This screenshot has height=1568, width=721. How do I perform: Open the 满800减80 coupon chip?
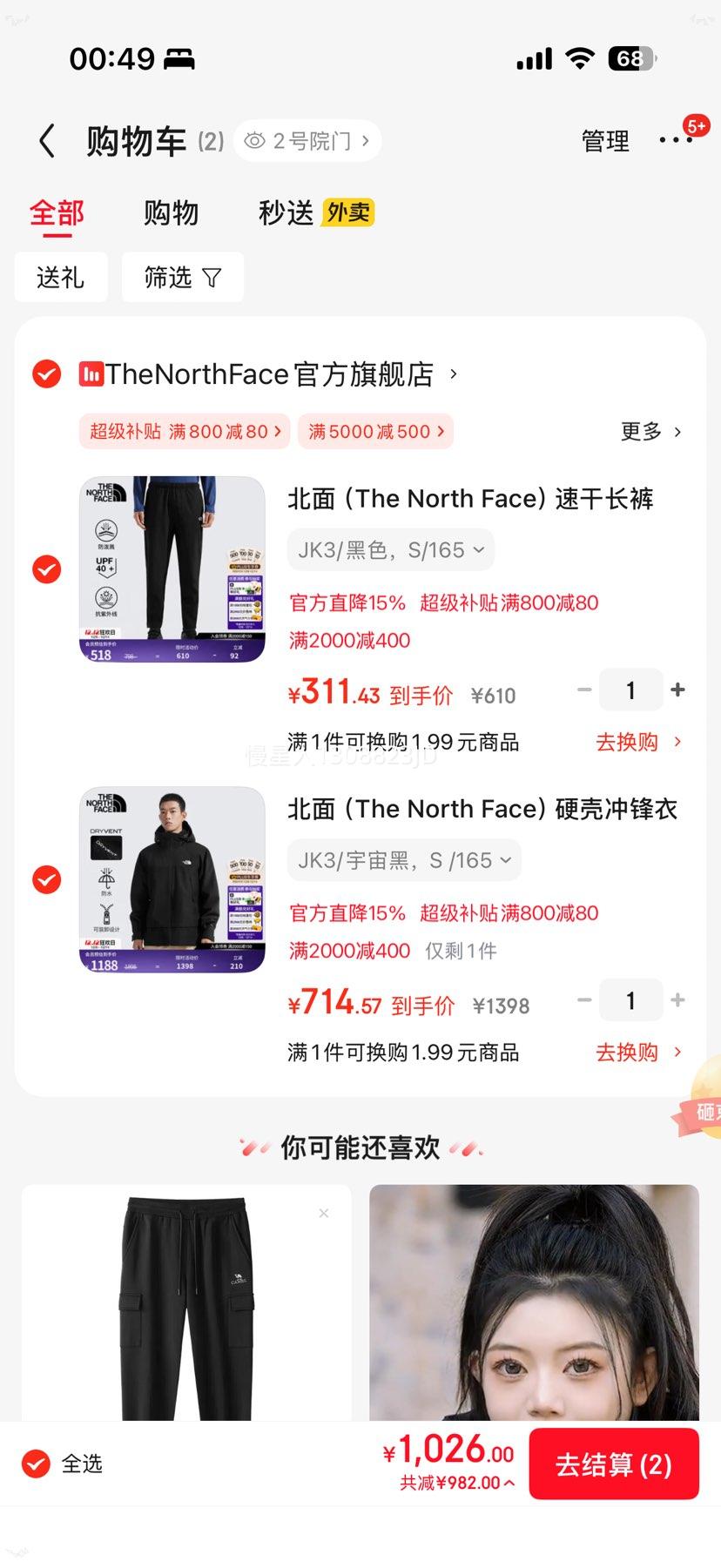point(185,432)
